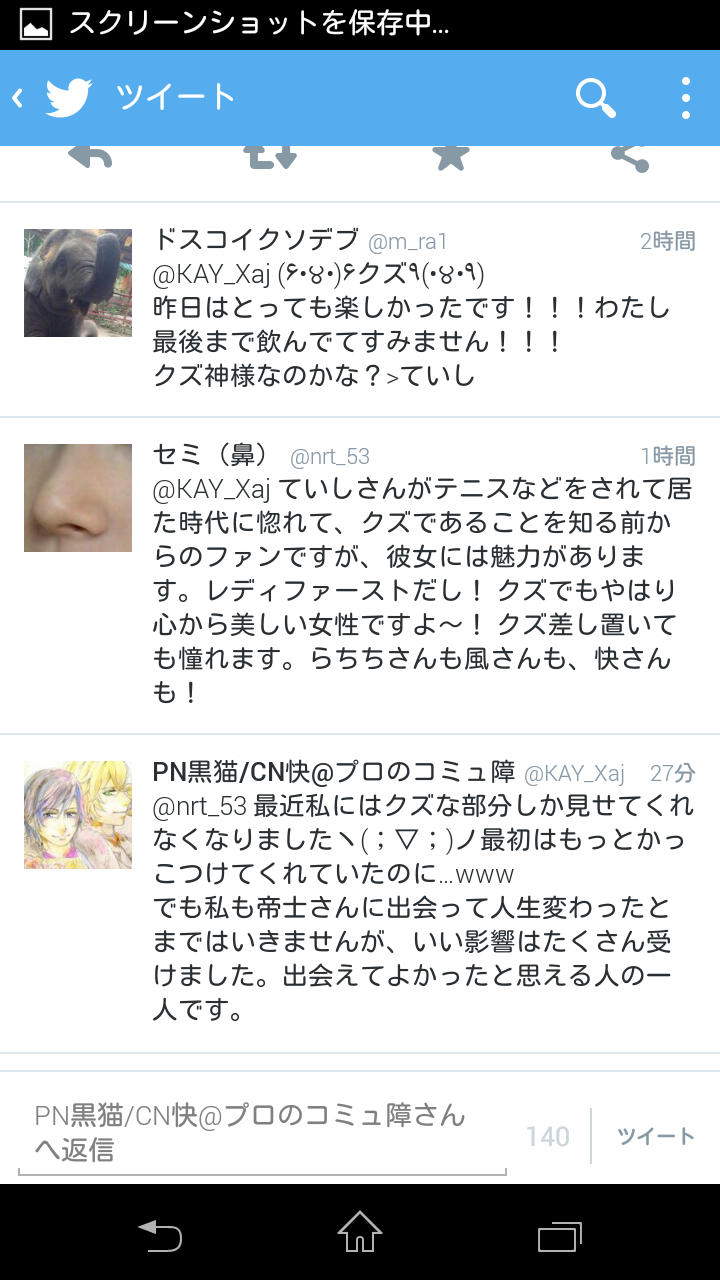Reply to the tweet above
Image resolution: width=720 pixels, height=1280 pixels.
point(90,157)
